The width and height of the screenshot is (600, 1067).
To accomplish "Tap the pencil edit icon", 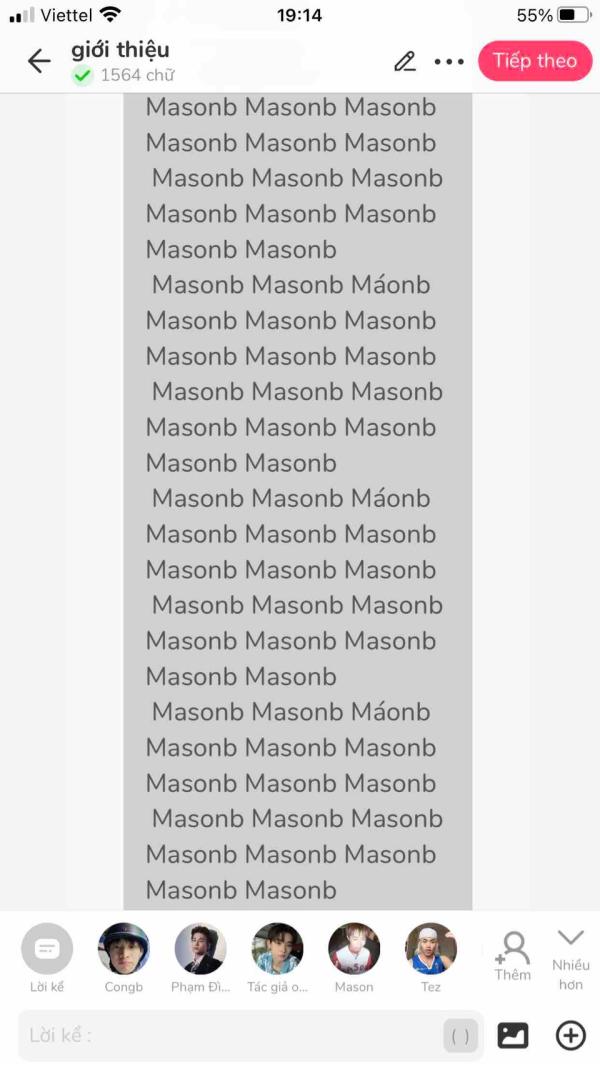I will pos(404,61).
